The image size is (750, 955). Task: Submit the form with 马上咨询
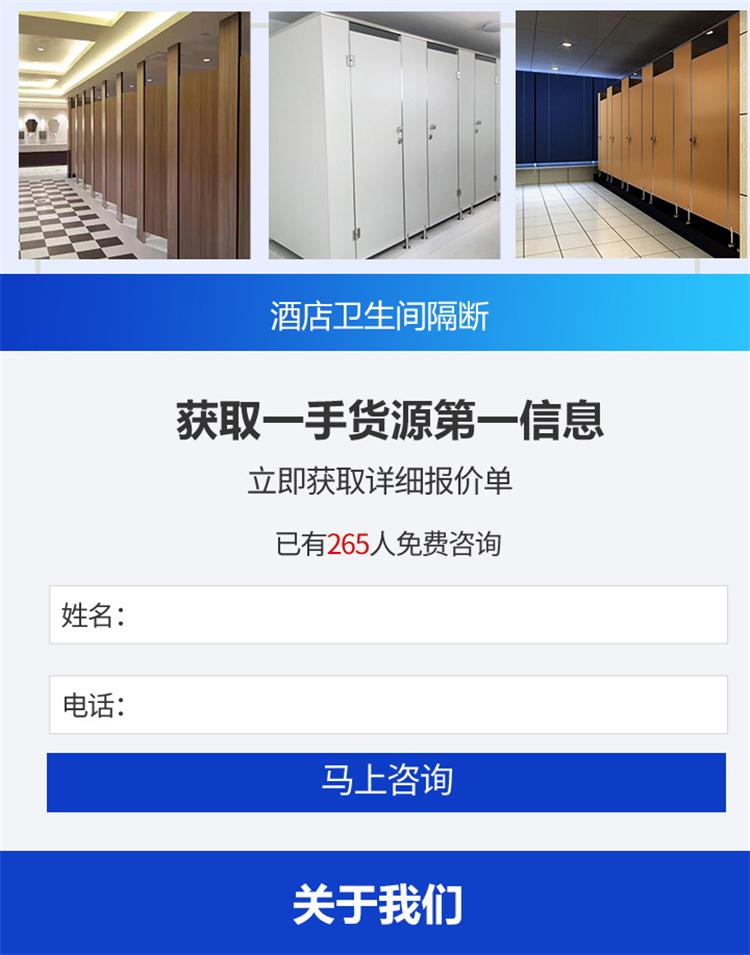pyautogui.click(x=386, y=782)
